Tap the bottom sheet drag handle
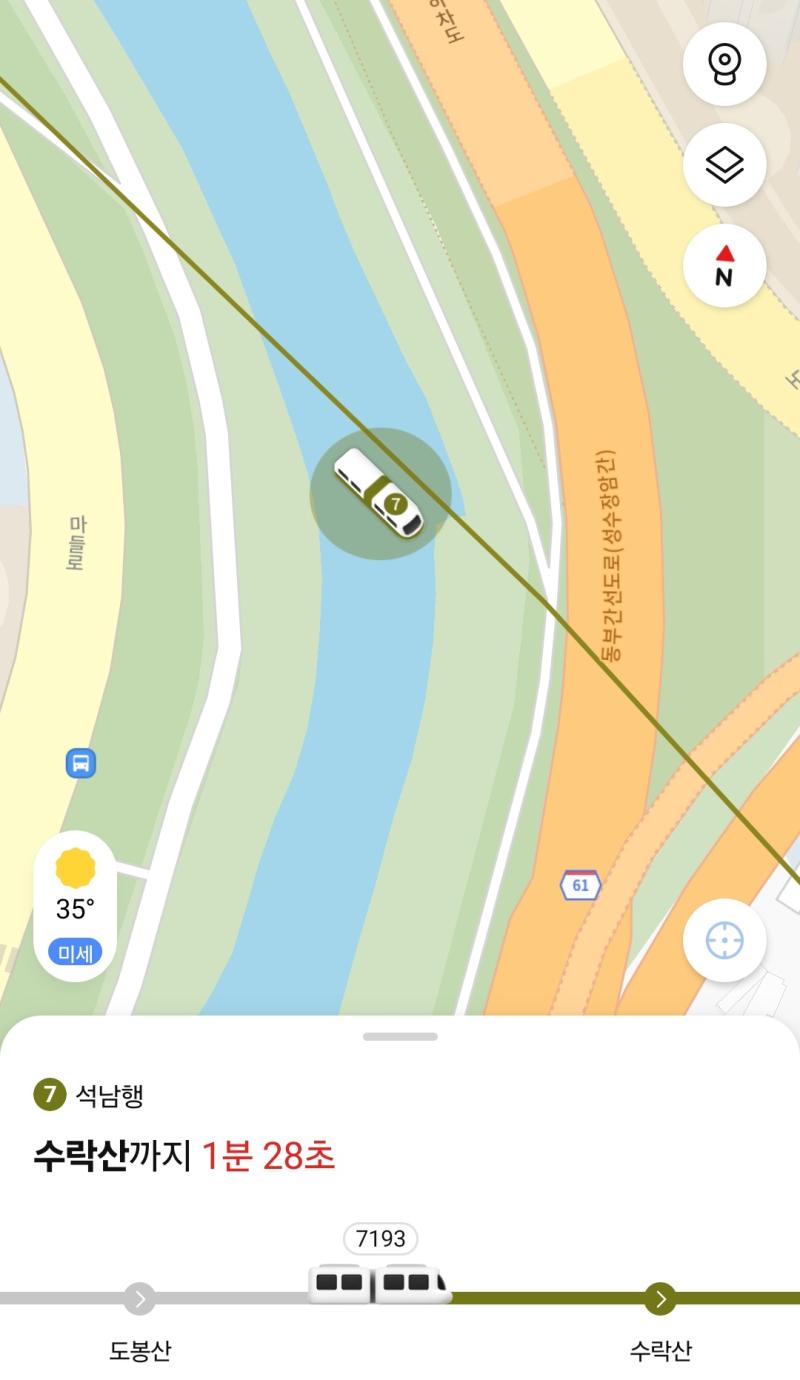800x1380 pixels. point(400,1036)
